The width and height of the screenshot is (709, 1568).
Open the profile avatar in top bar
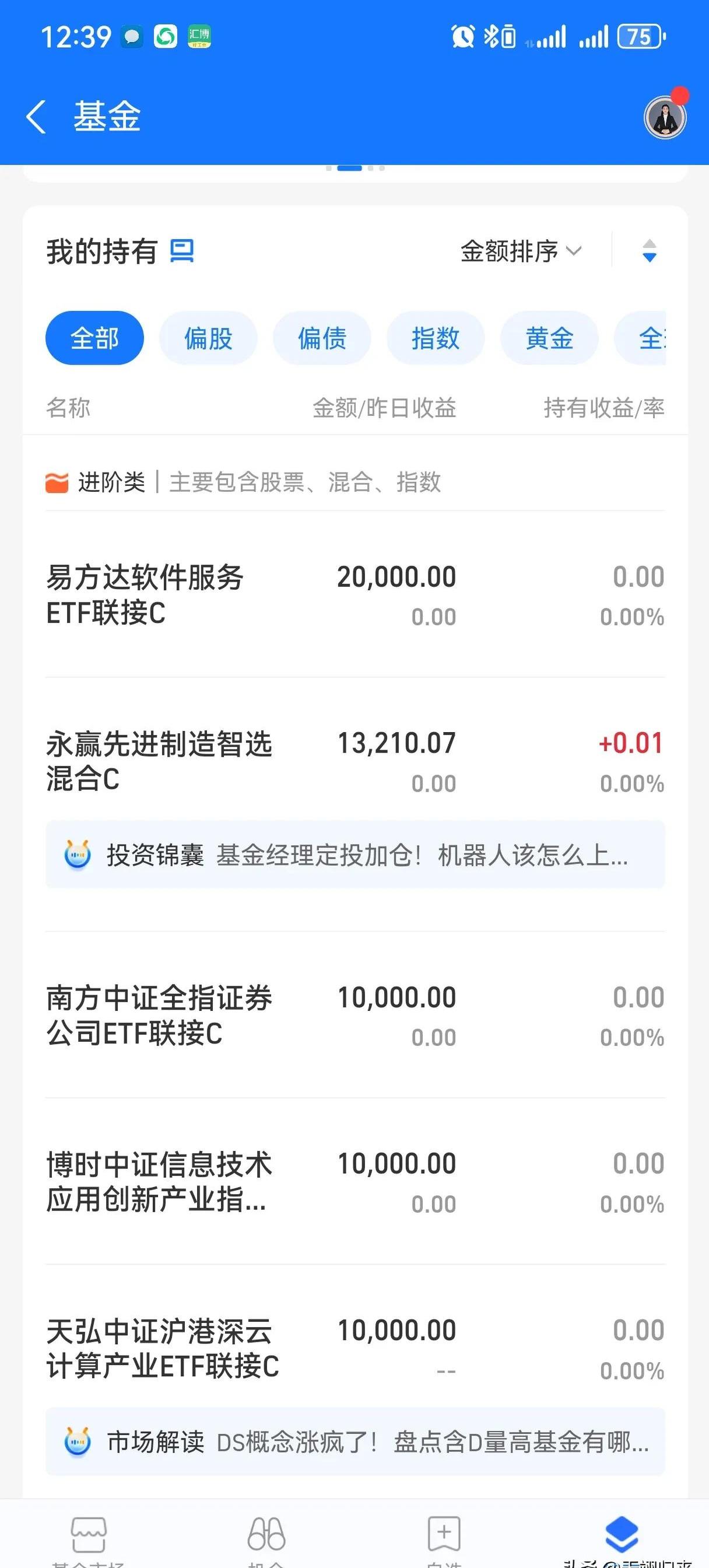coord(665,117)
